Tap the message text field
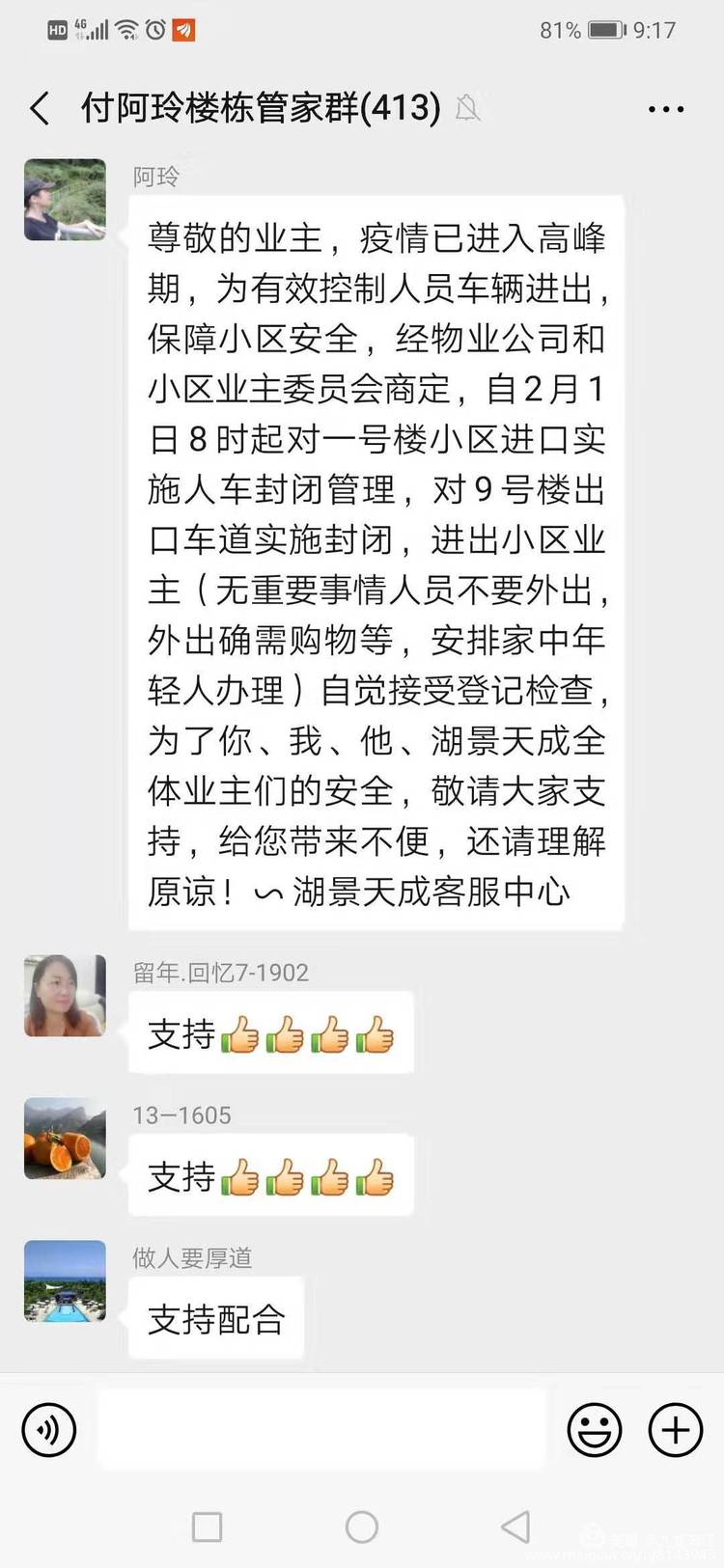 [x=323, y=1429]
